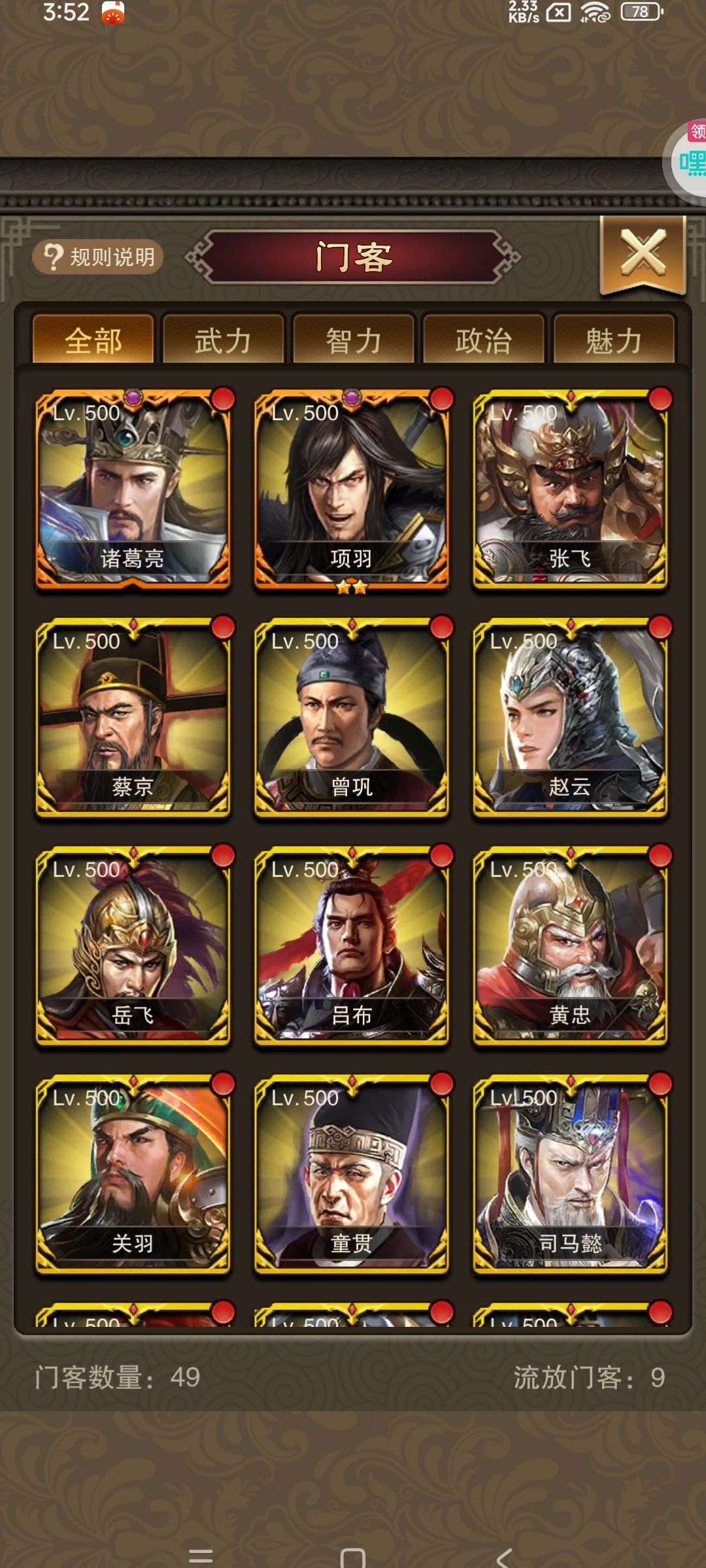Select the 全部 tab

[93, 340]
